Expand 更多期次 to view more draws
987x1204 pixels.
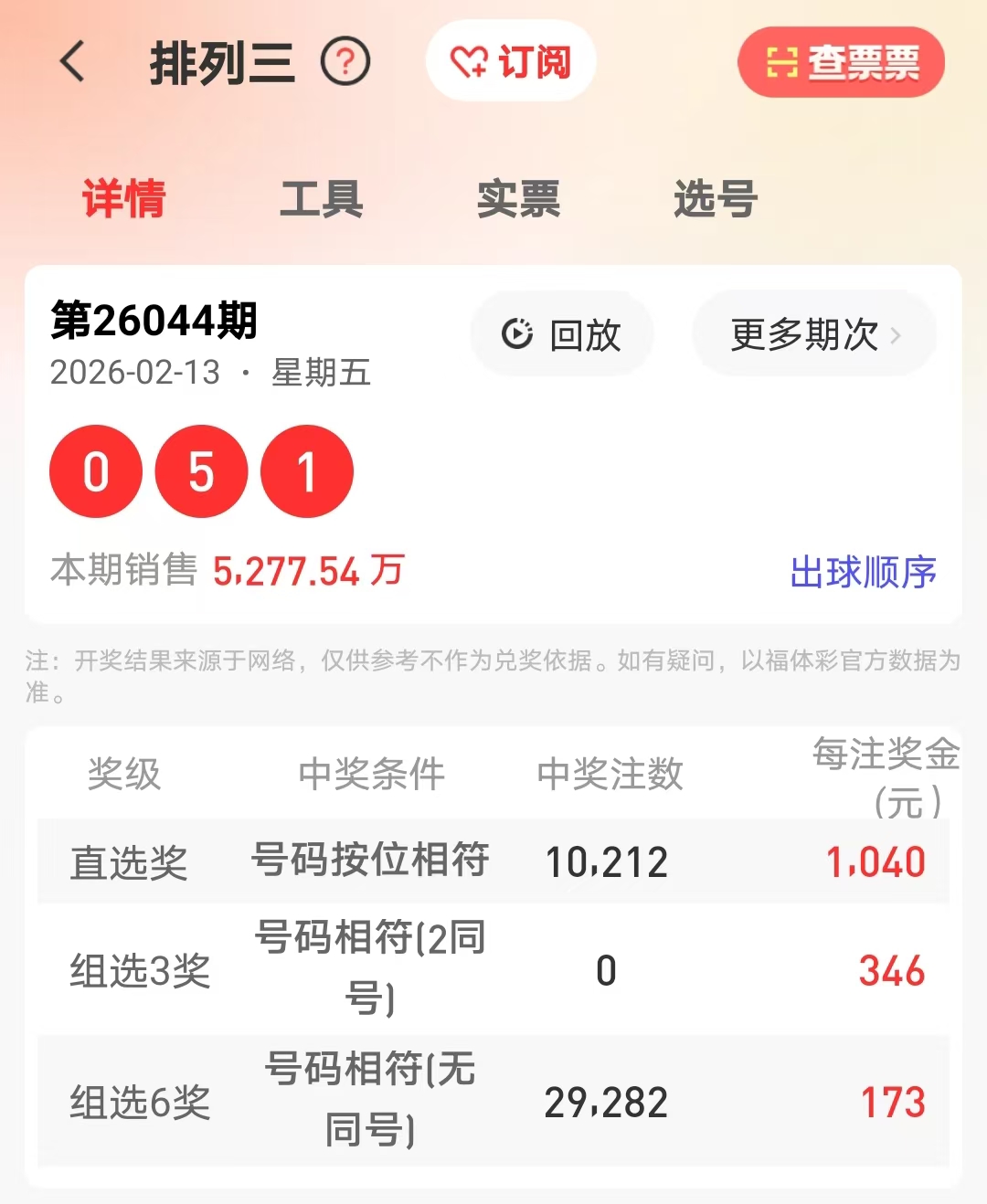click(x=802, y=334)
